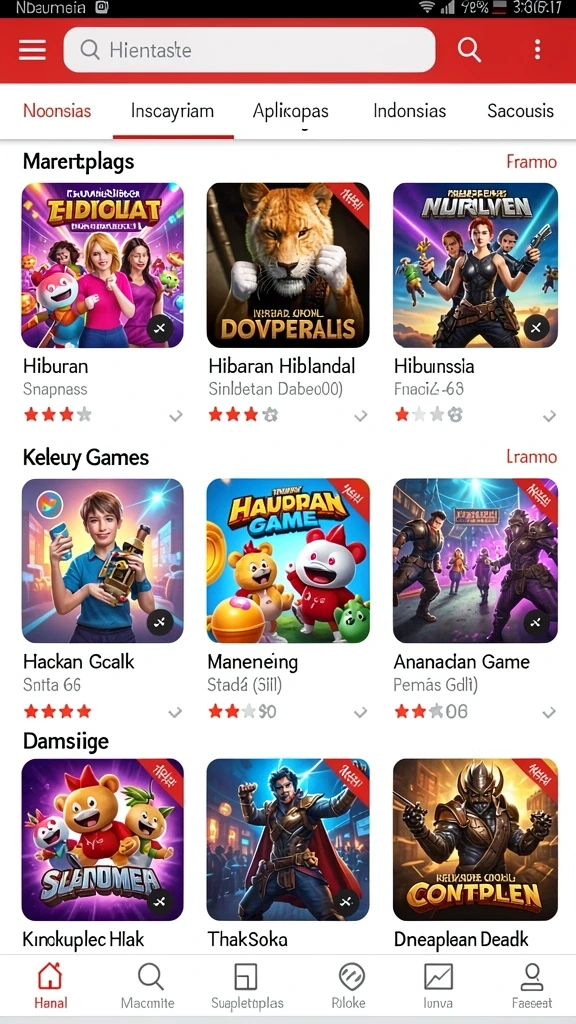Open the Faeseat profile tab
This screenshot has height=1024, width=576.
pyautogui.click(x=532, y=986)
